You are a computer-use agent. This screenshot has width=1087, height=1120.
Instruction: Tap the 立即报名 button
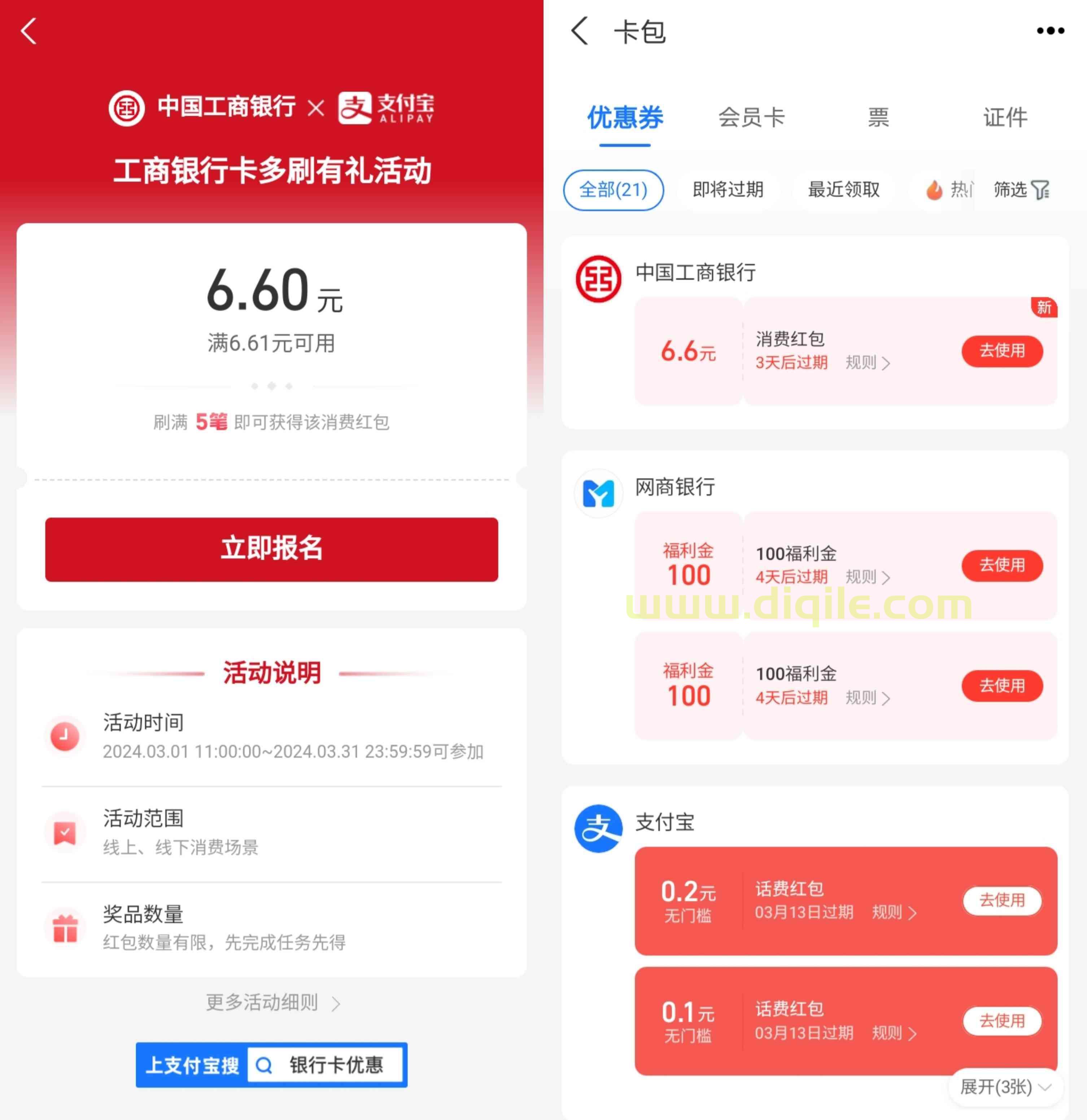click(x=271, y=549)
